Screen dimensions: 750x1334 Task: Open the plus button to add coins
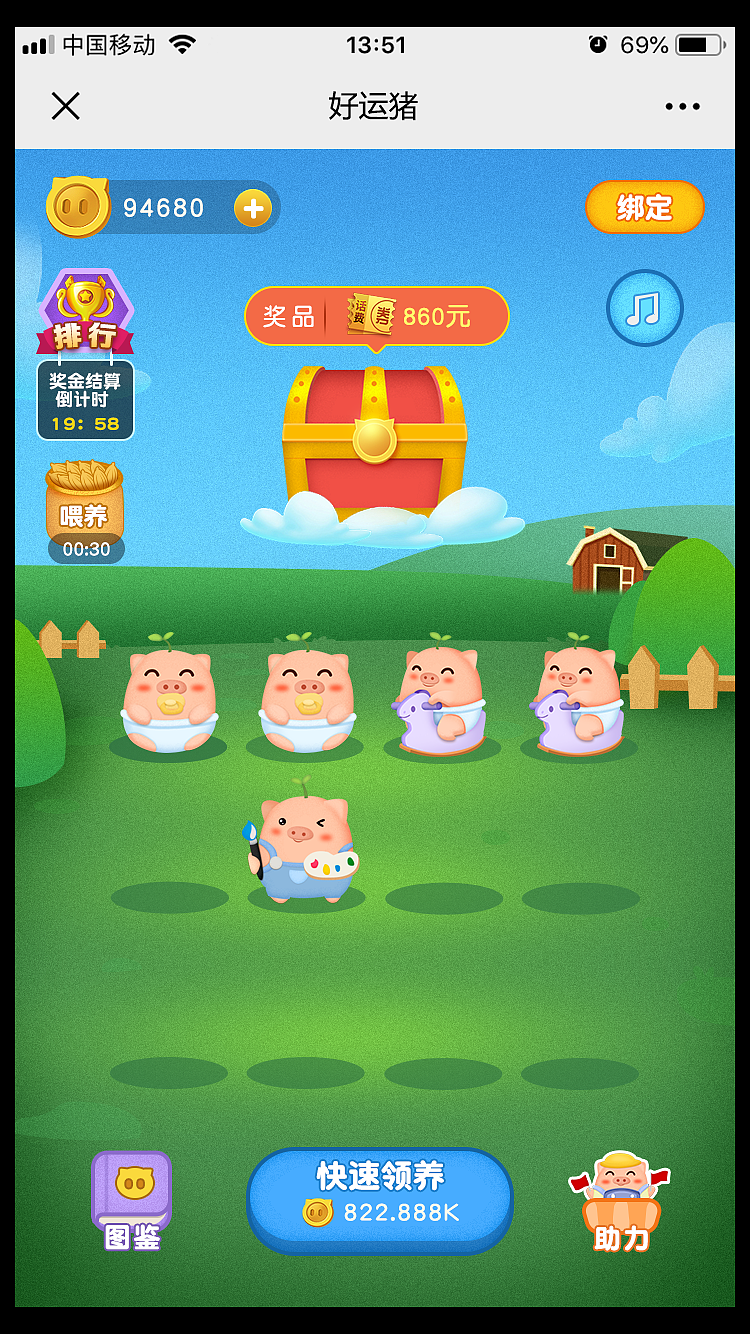pos(253,208)
